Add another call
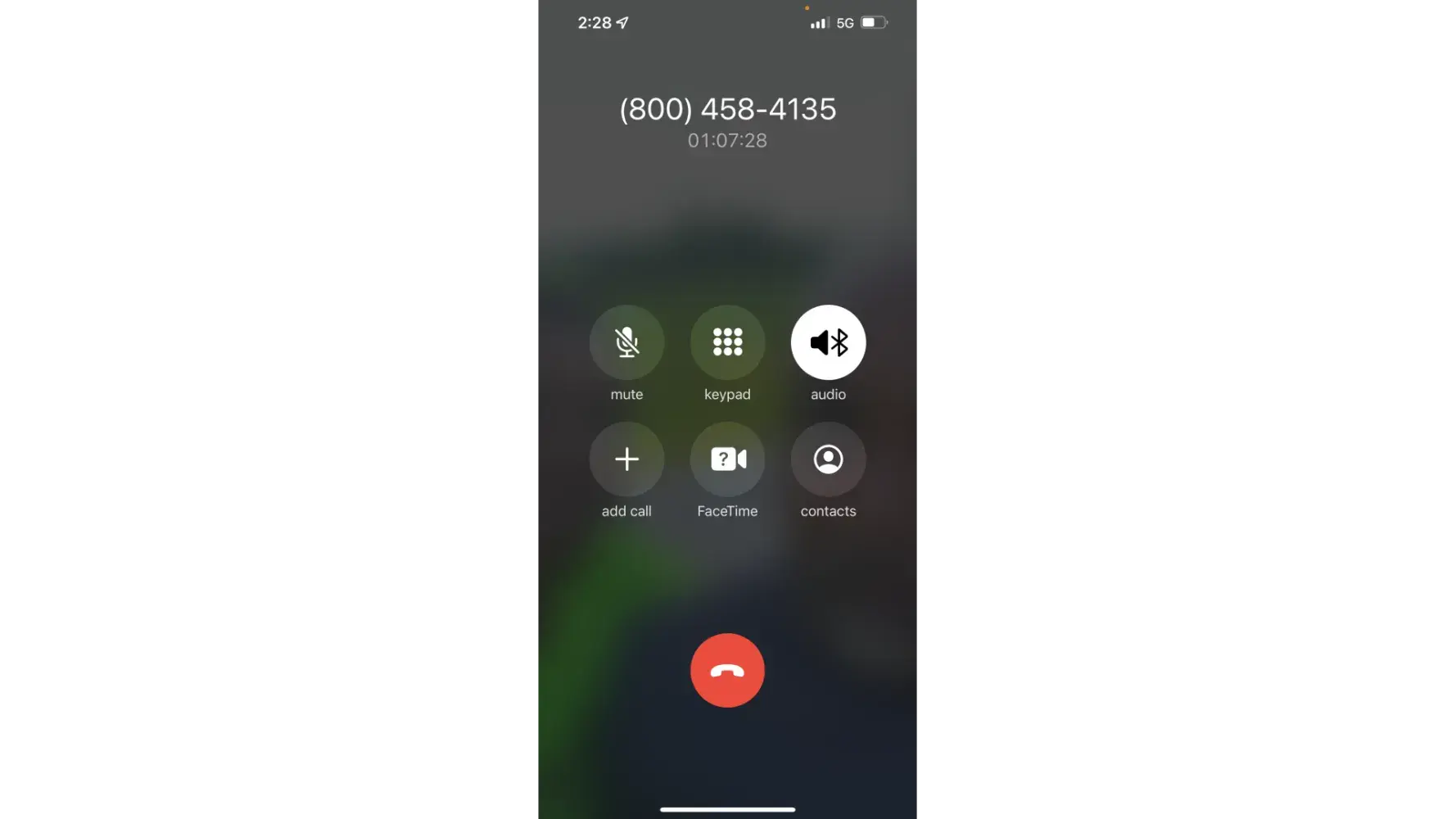 point(626,459)
